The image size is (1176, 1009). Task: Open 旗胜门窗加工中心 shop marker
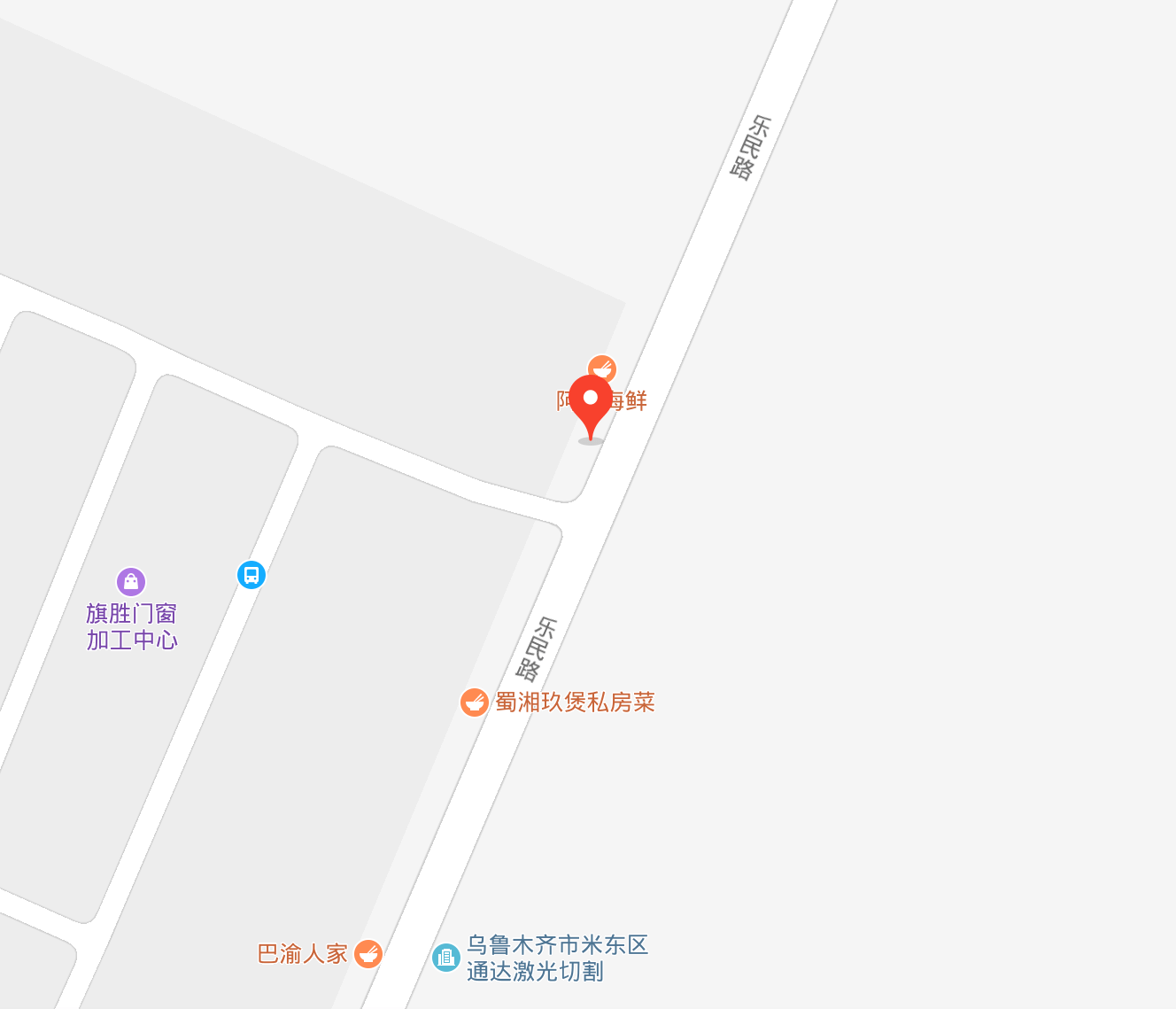[131, 582]
